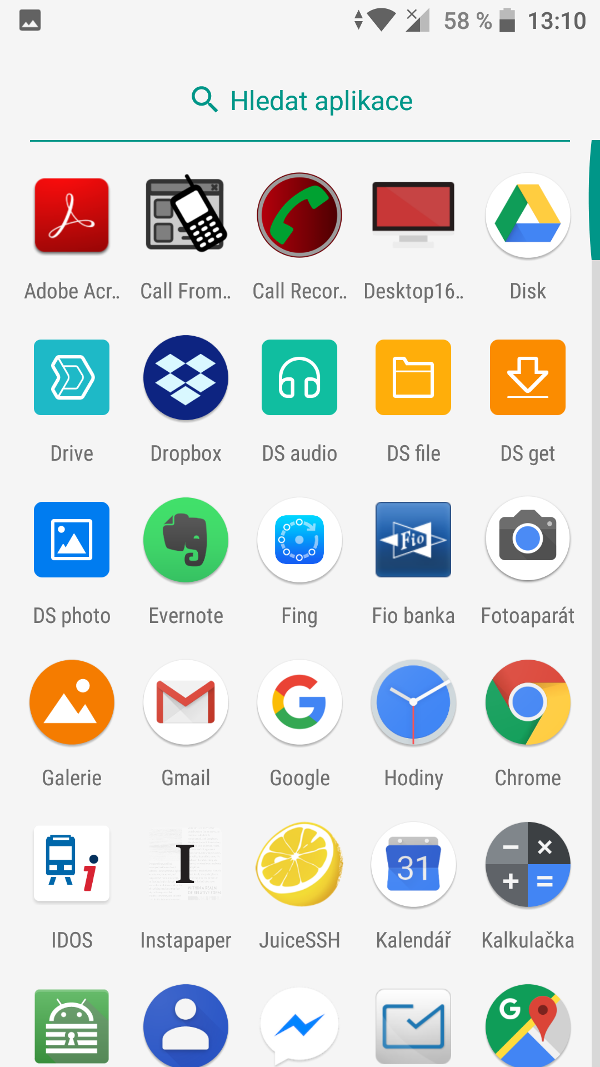Open Chrome browser
Image resolution: width=600 pixels, height=1067 pixels.
[527, 702]
